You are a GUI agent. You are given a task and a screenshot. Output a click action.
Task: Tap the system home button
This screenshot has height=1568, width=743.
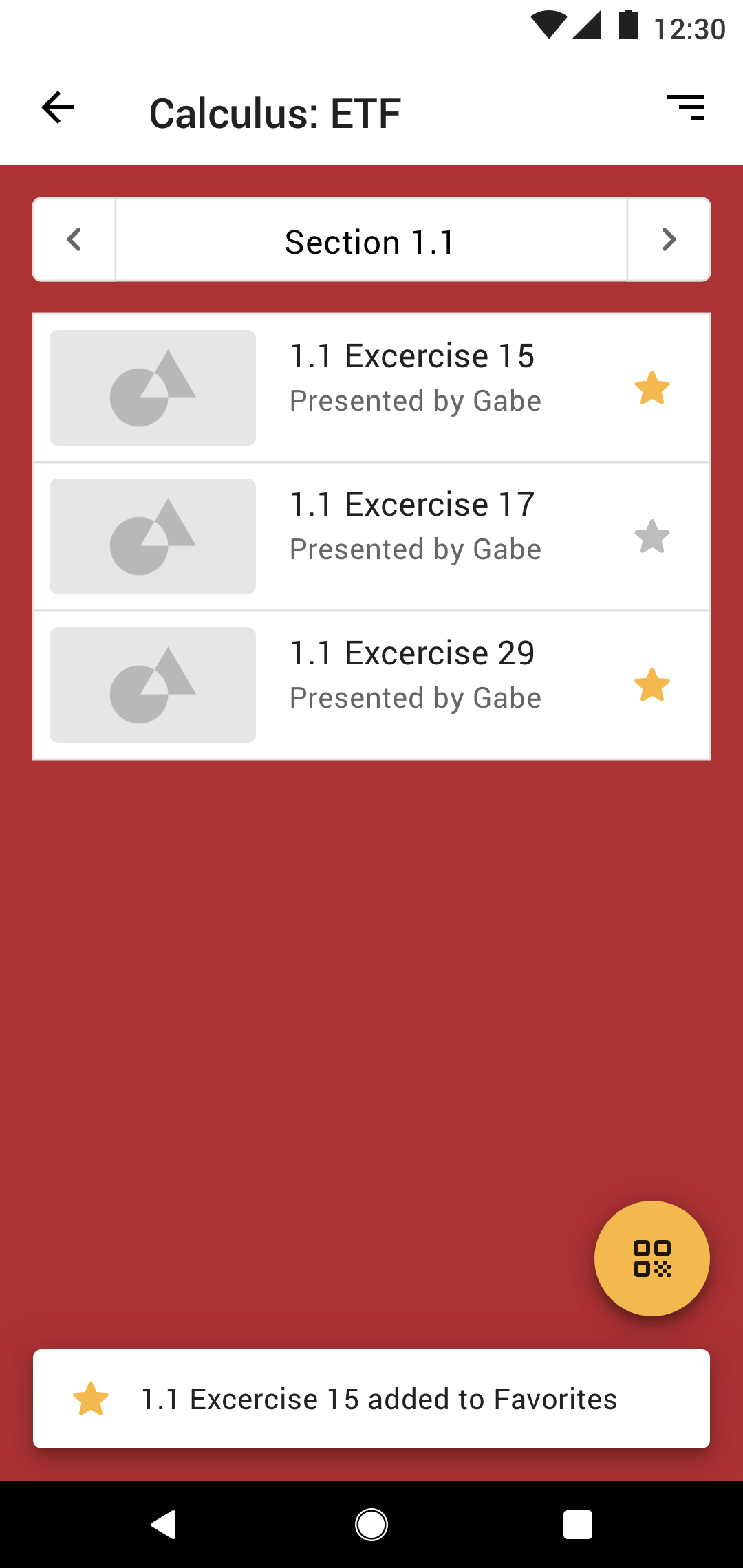(371, 1525)
